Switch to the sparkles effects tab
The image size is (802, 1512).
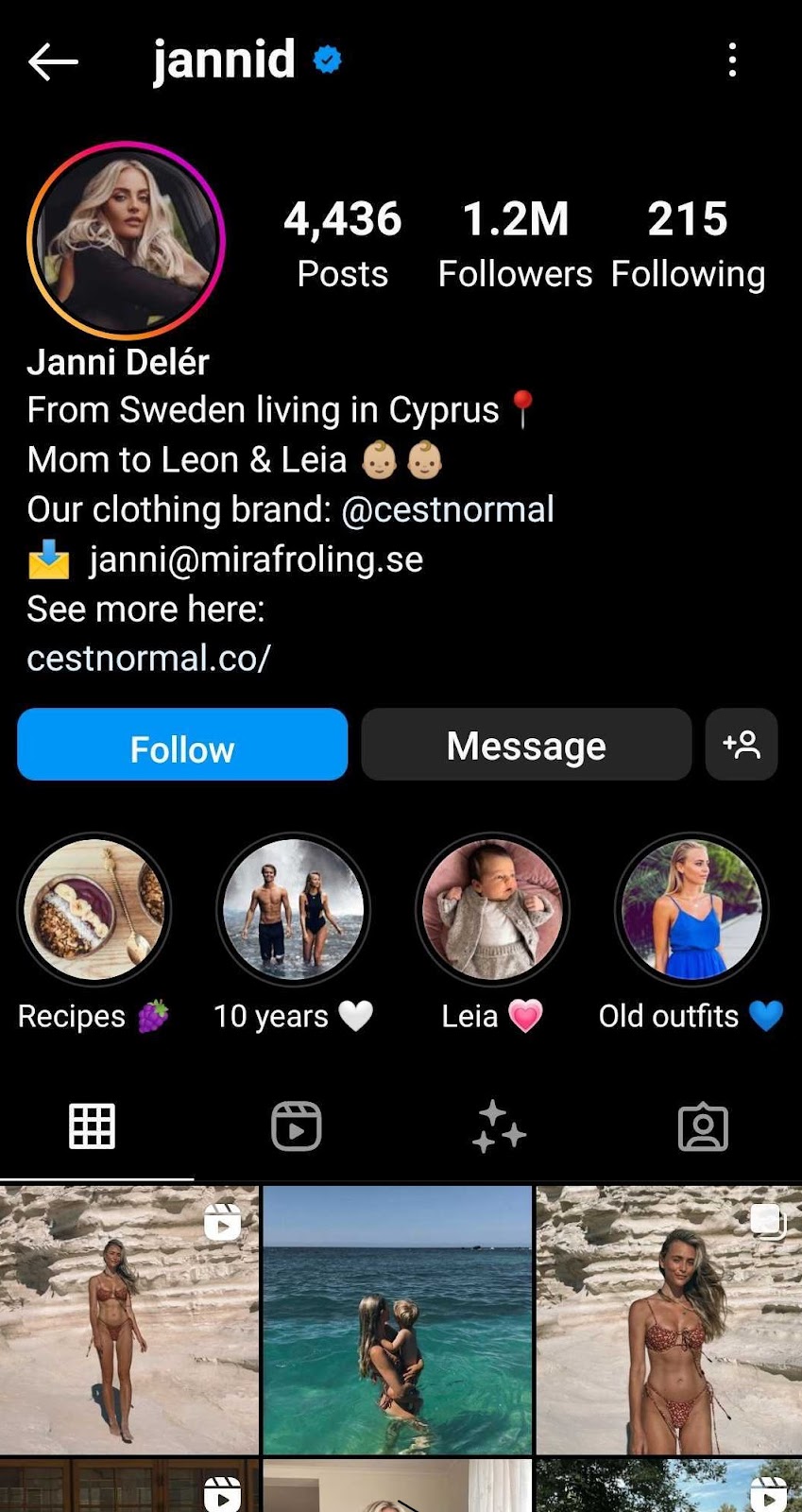(x=499, y=1126)
